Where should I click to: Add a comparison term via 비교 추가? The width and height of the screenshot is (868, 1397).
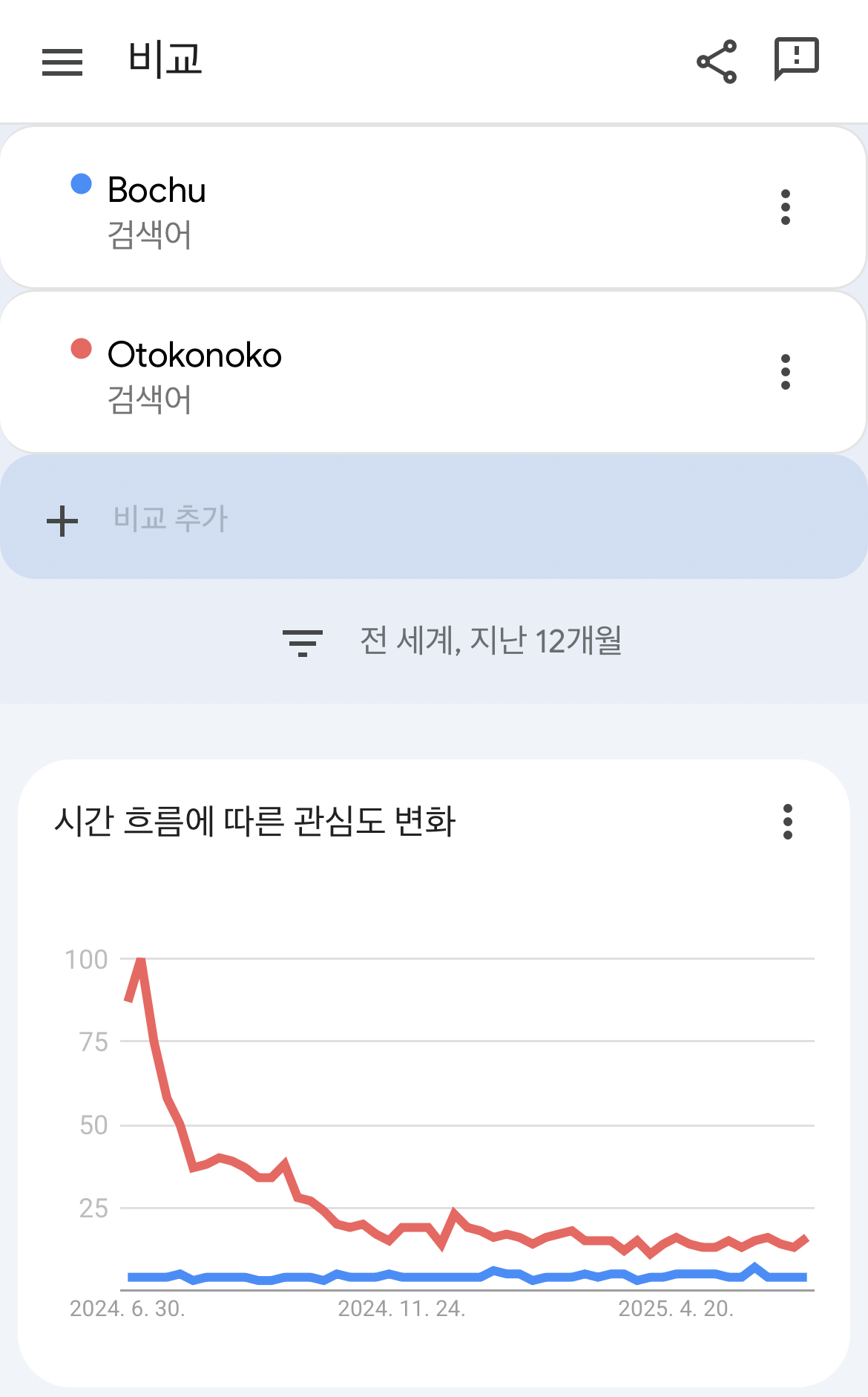coord(434,517)
